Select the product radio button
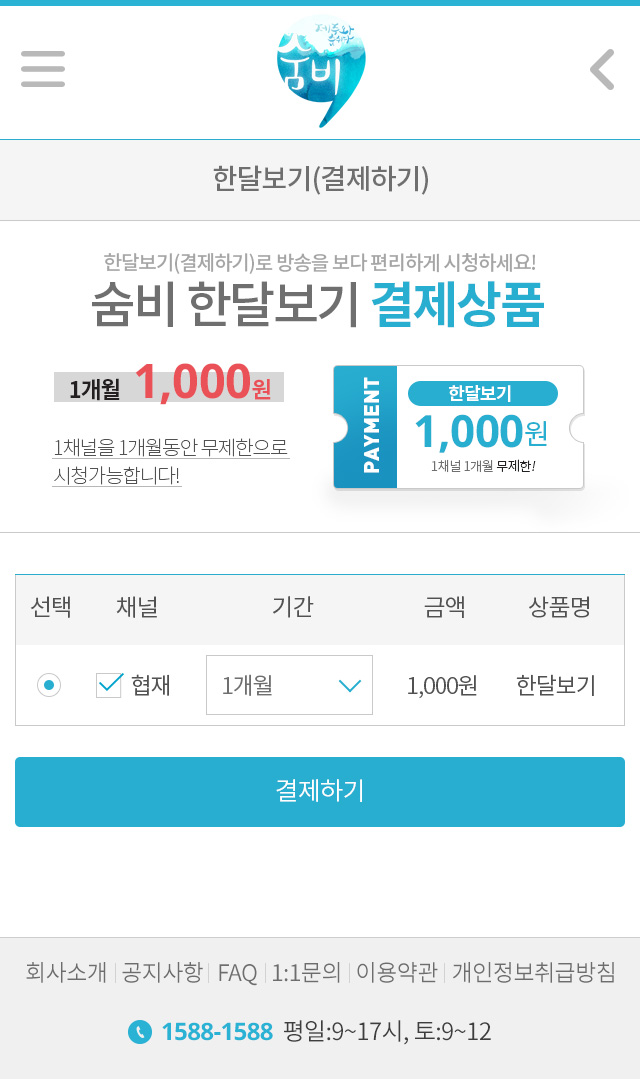This screenshot has width=640, height=1079. pos(49,685)
